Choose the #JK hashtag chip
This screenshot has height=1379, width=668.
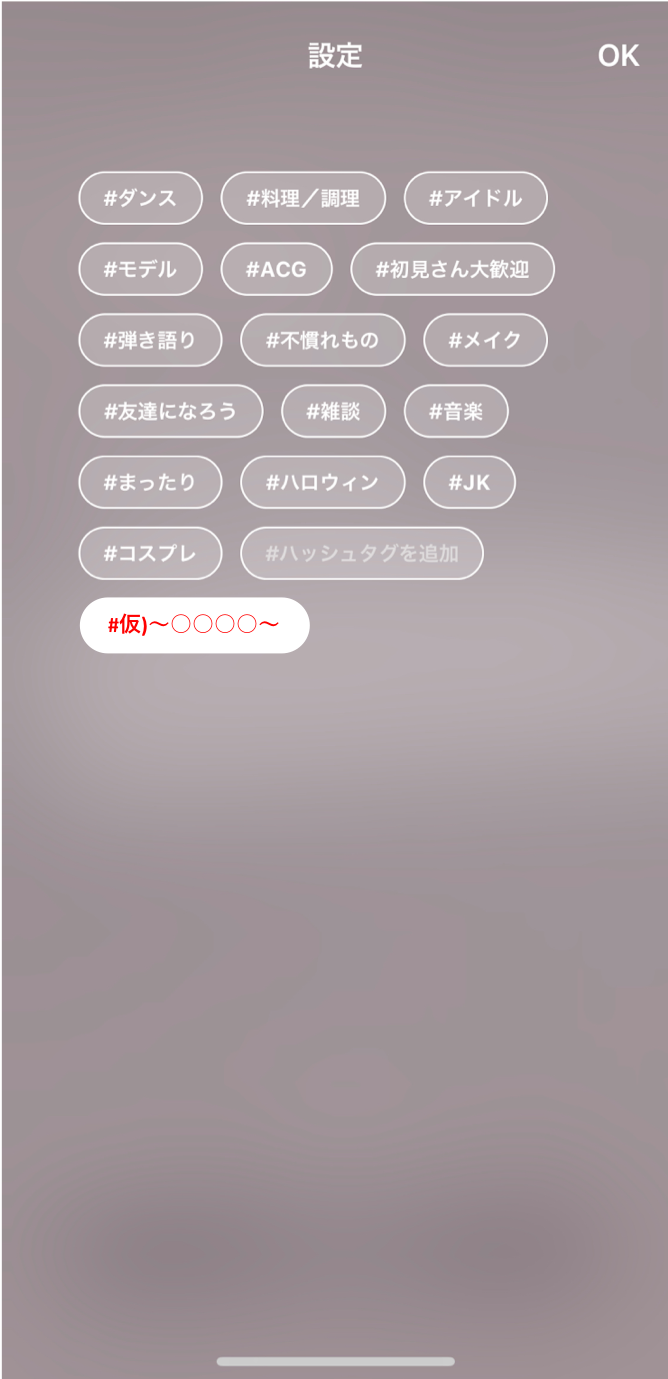[470, 482]
